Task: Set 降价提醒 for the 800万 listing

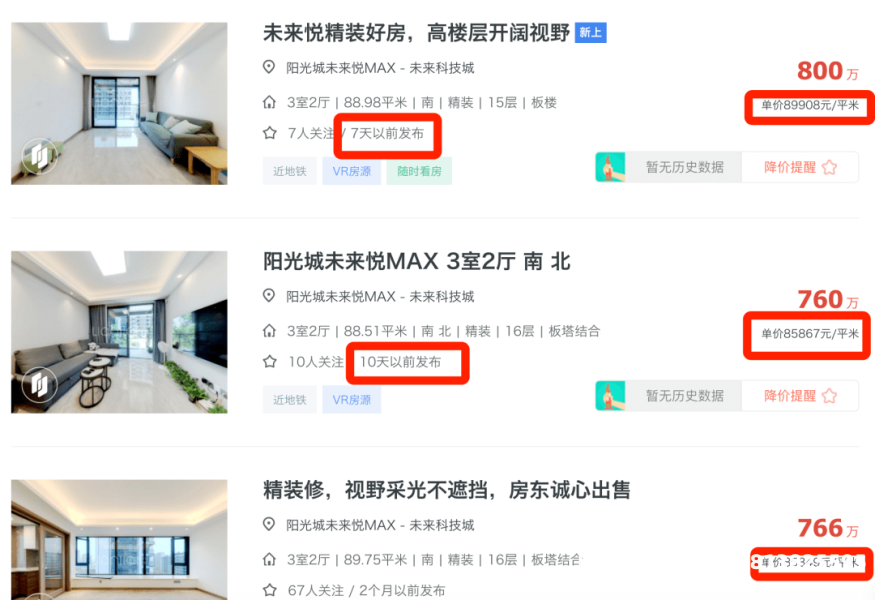Action: coord(800,167)
